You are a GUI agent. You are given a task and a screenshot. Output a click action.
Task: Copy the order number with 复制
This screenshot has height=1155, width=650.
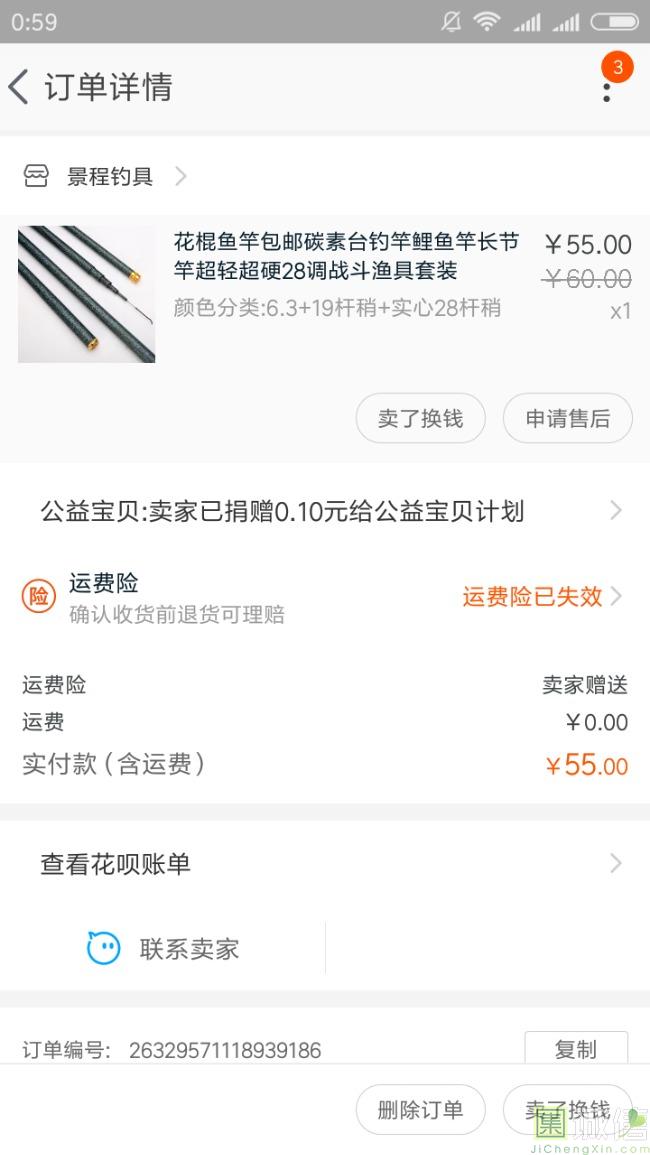[575, 1049]
